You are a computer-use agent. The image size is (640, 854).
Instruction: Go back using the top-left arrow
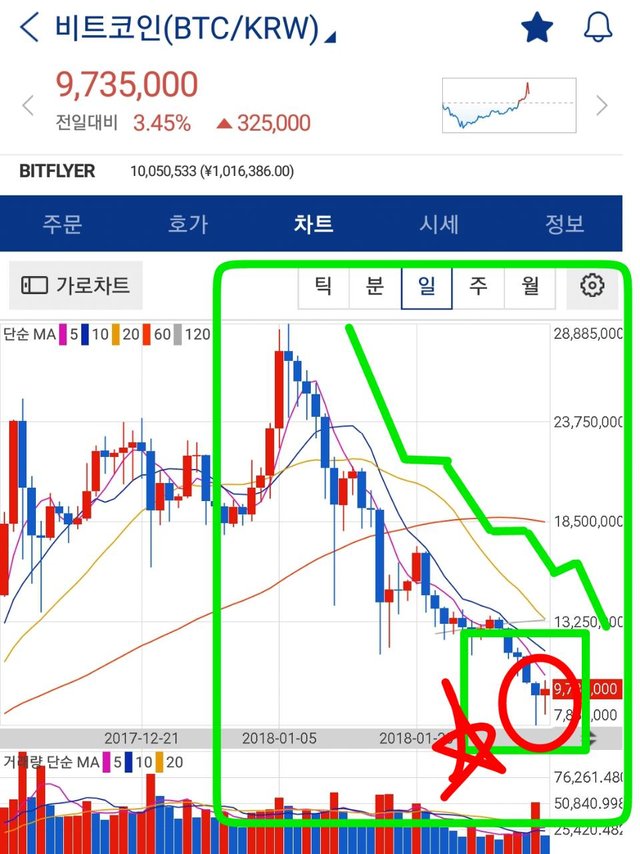tap(30, 28)
